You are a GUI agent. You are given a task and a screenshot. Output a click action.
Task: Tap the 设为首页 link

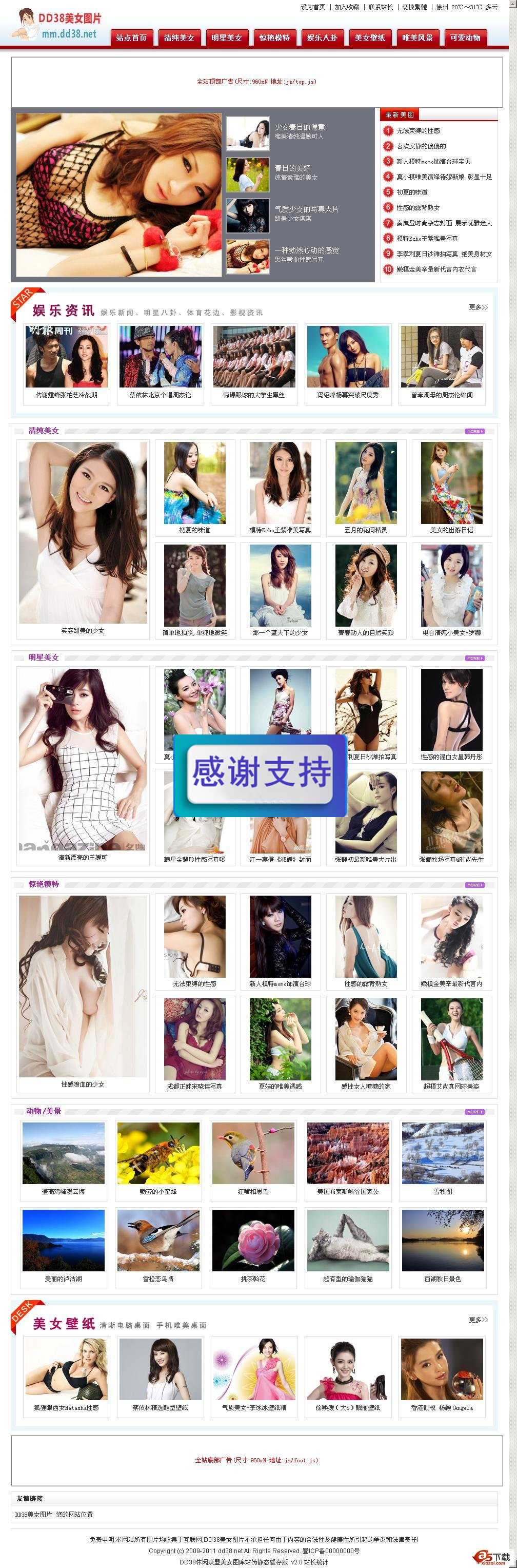point(313,7)
